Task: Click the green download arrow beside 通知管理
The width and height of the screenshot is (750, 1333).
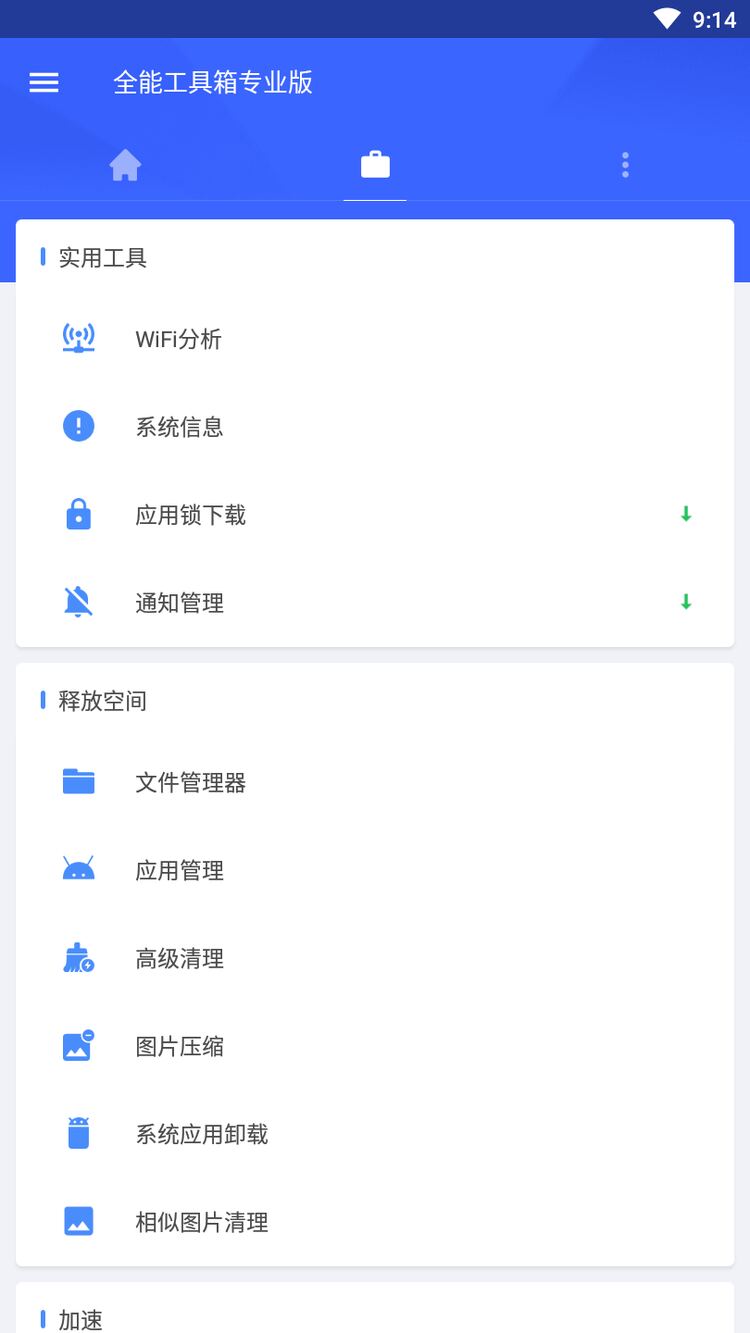Action: pyautogui.click(x=686, y=602)
